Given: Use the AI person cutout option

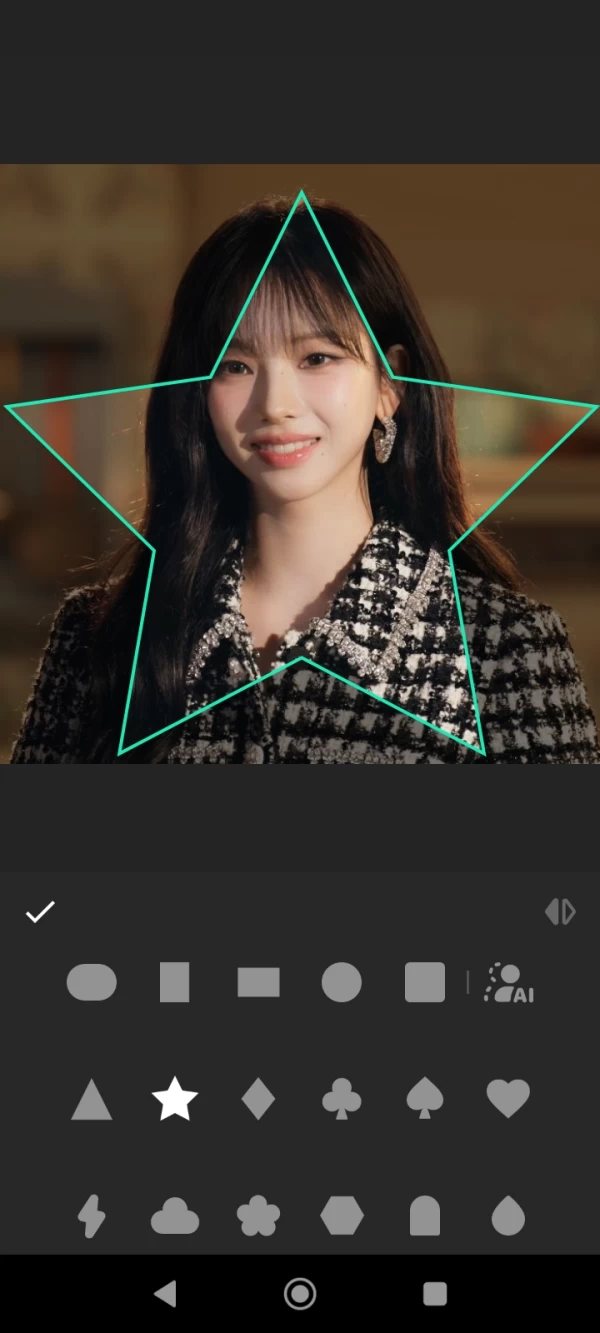Looking at the screenshot, I should click(x=508, y=983).
